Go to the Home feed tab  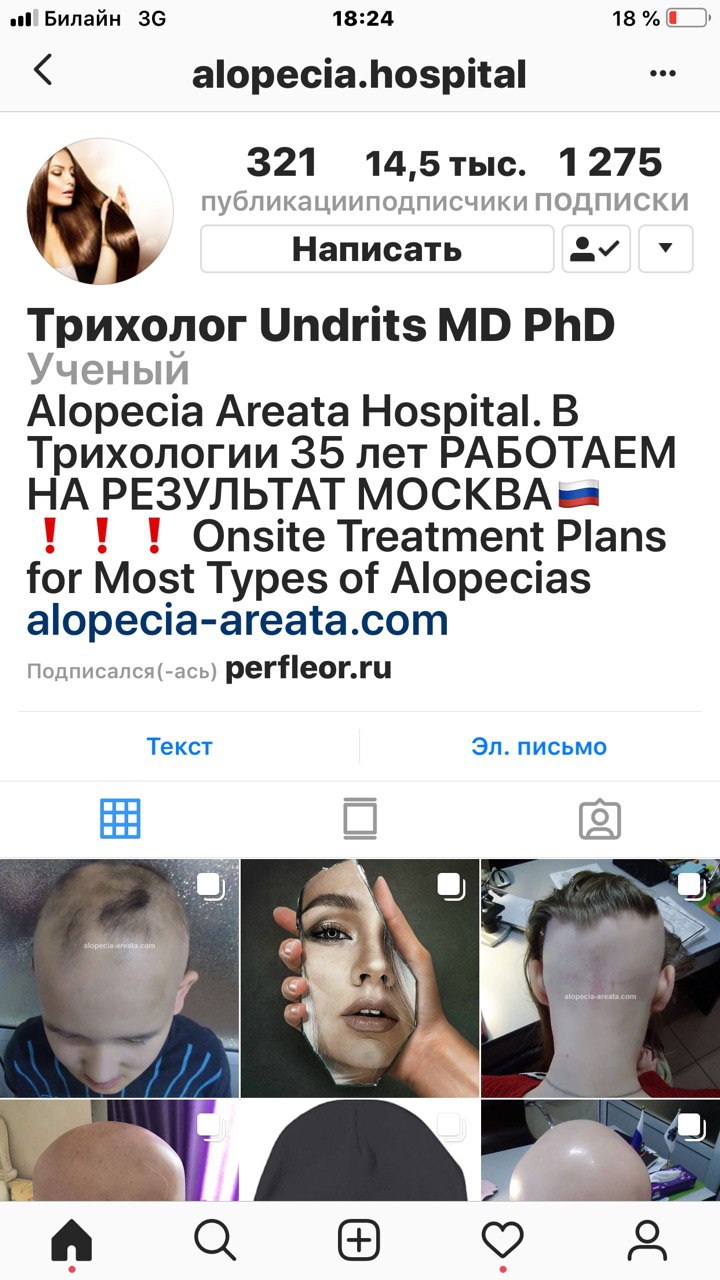pos(72,1241)
